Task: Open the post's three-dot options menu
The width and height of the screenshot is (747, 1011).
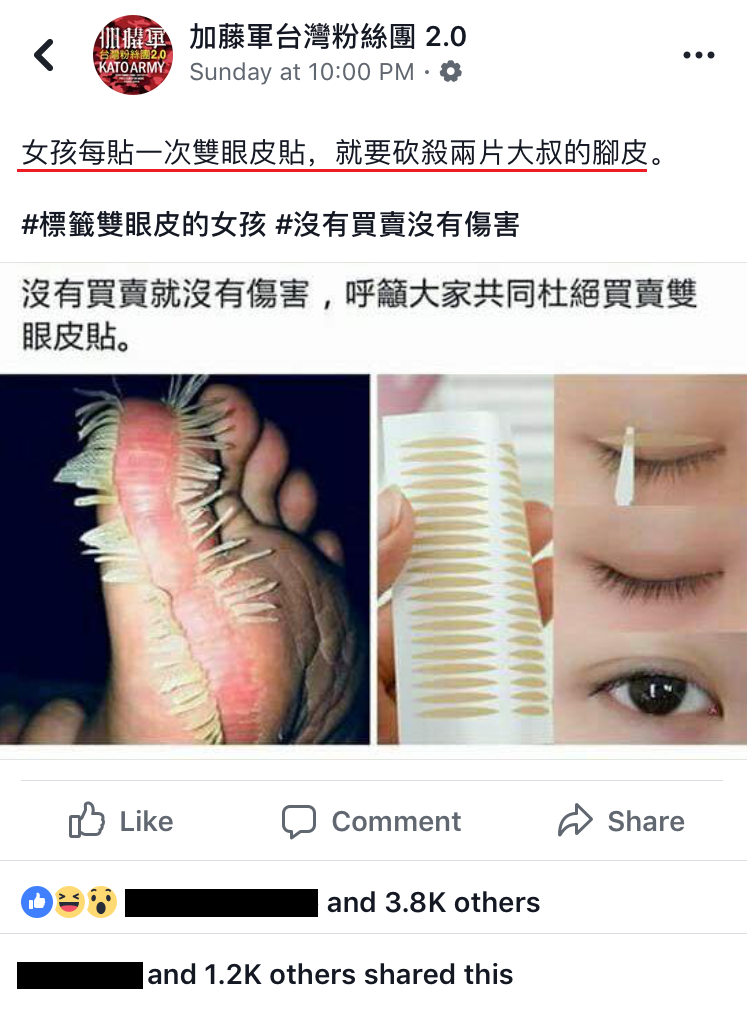Action: [x=698, y=55]
